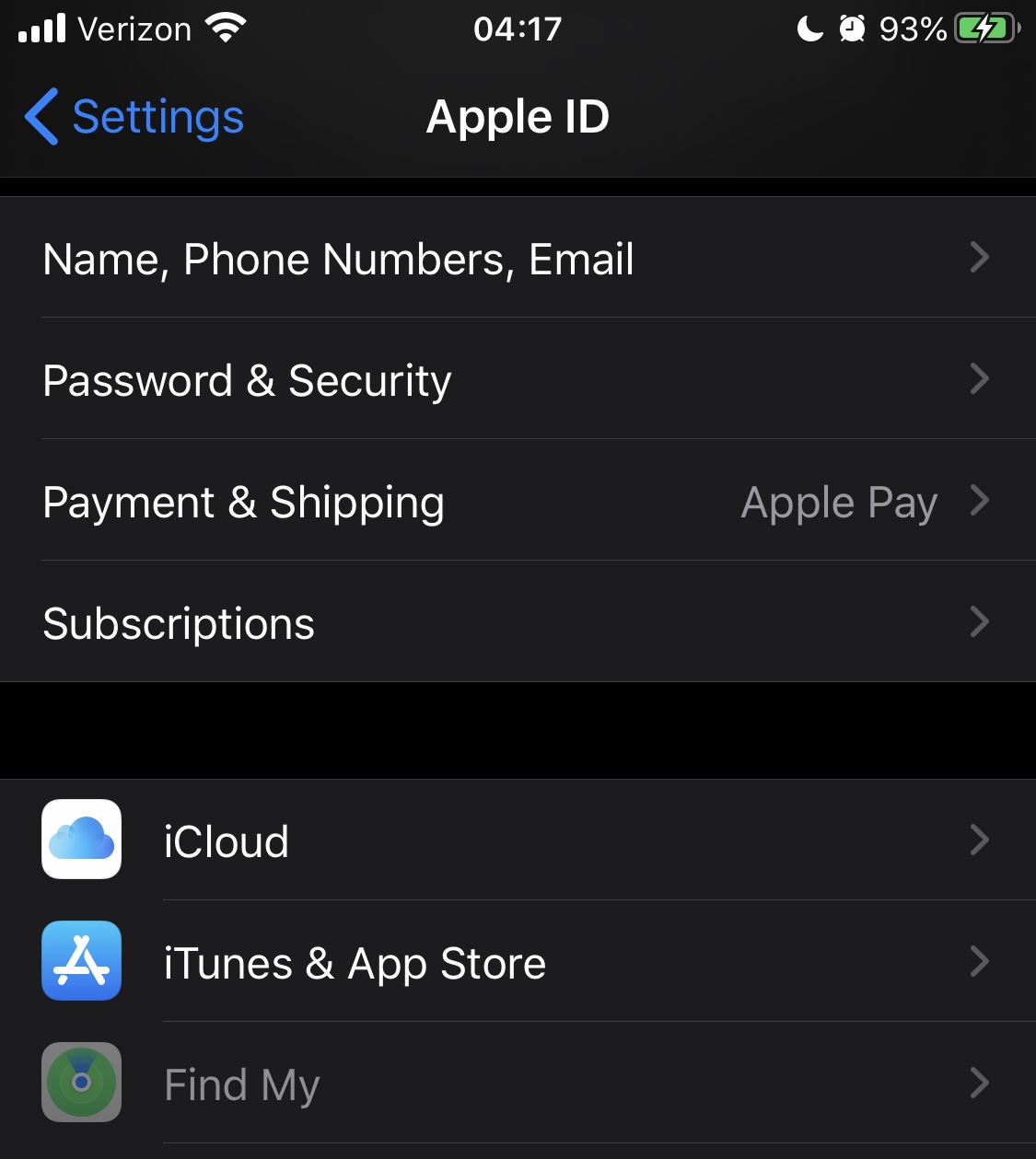Open iCloud settings

[226, 840]
